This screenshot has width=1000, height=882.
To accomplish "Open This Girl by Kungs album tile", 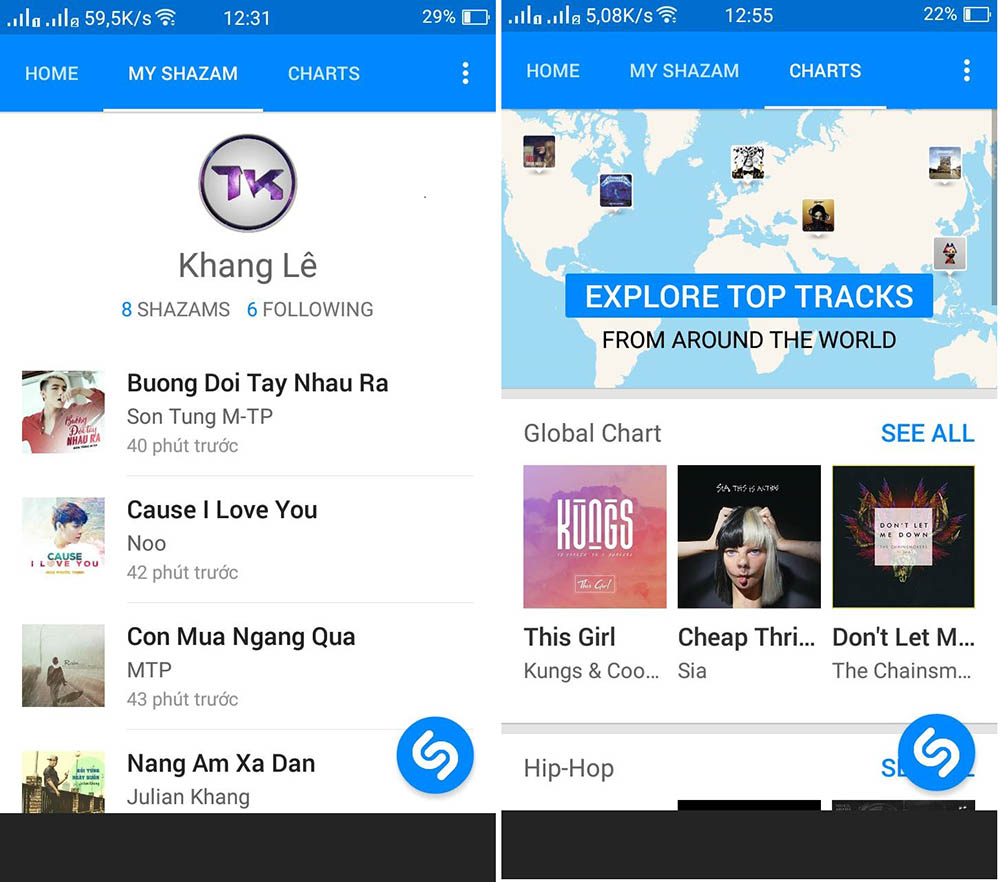I will 595,537.
